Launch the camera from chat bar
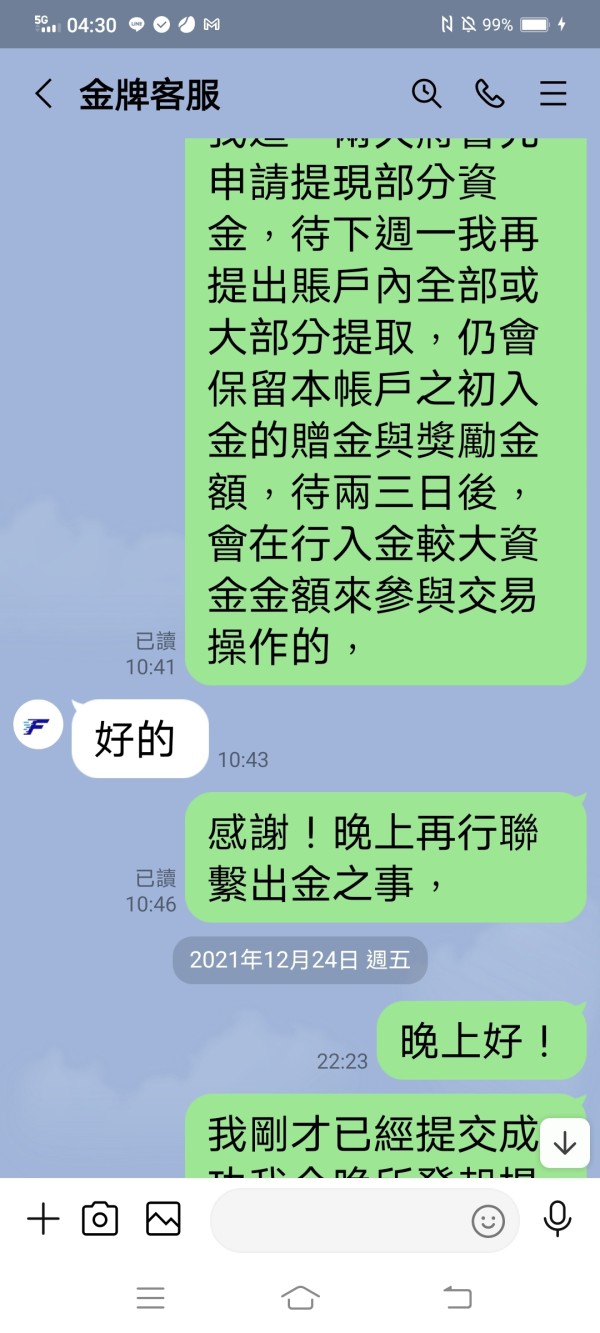The image size is (600, 1333). [100, 1219]
